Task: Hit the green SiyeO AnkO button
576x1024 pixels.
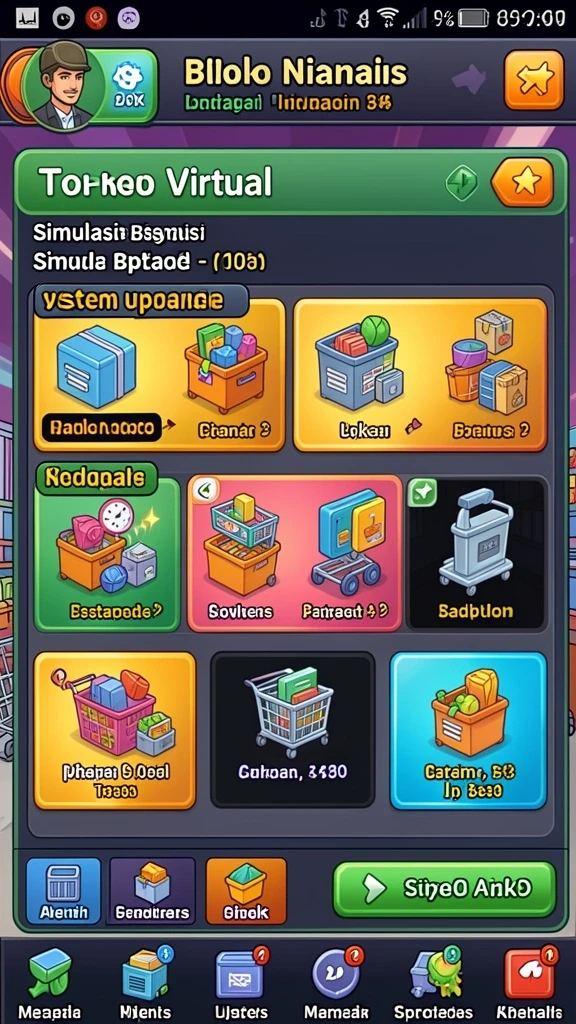Action: tap(445, 889)
